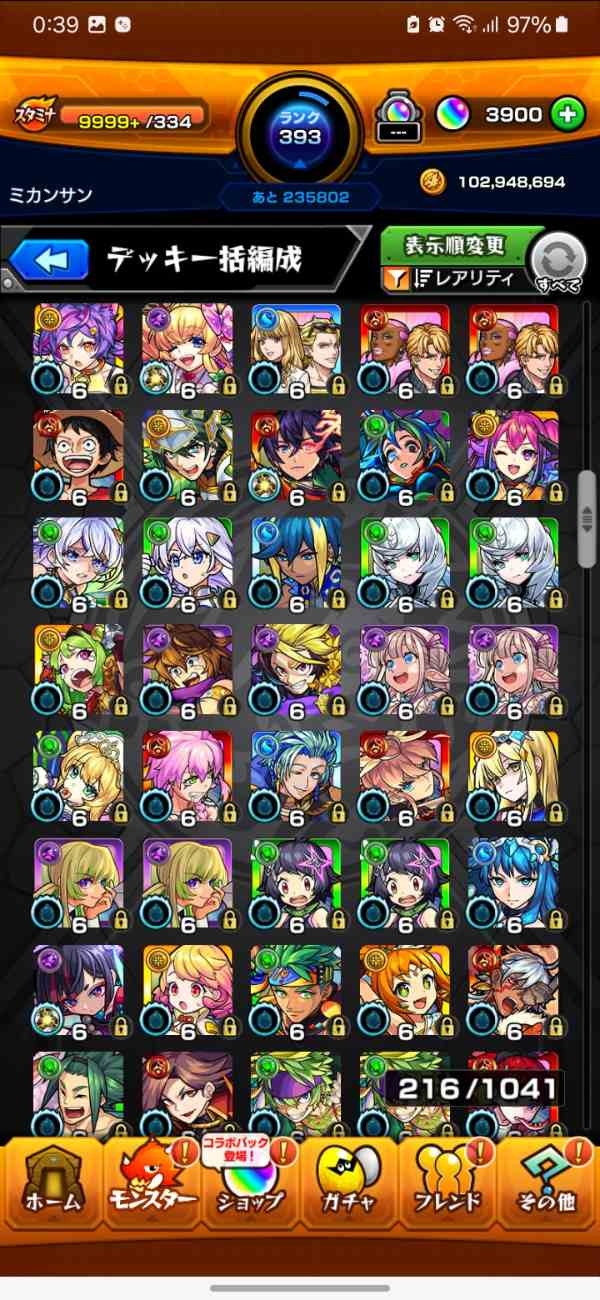The image size is (600, 1300).
Task: Open the ガチャ tab
Action: point(349,1189)
